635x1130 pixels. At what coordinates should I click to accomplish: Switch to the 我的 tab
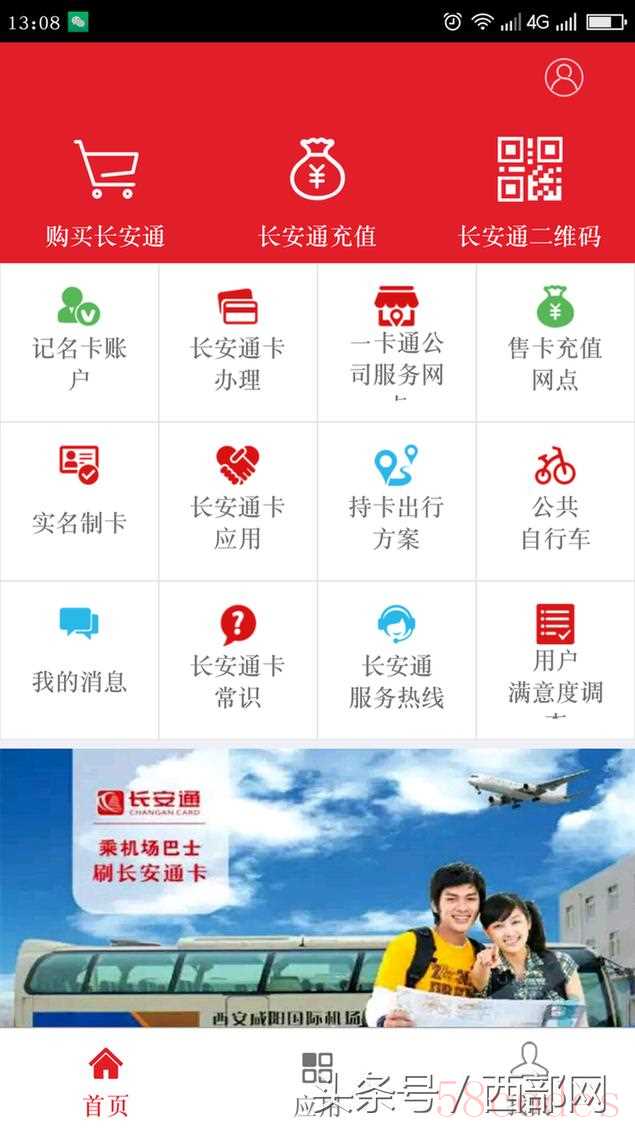point(529,1080)
